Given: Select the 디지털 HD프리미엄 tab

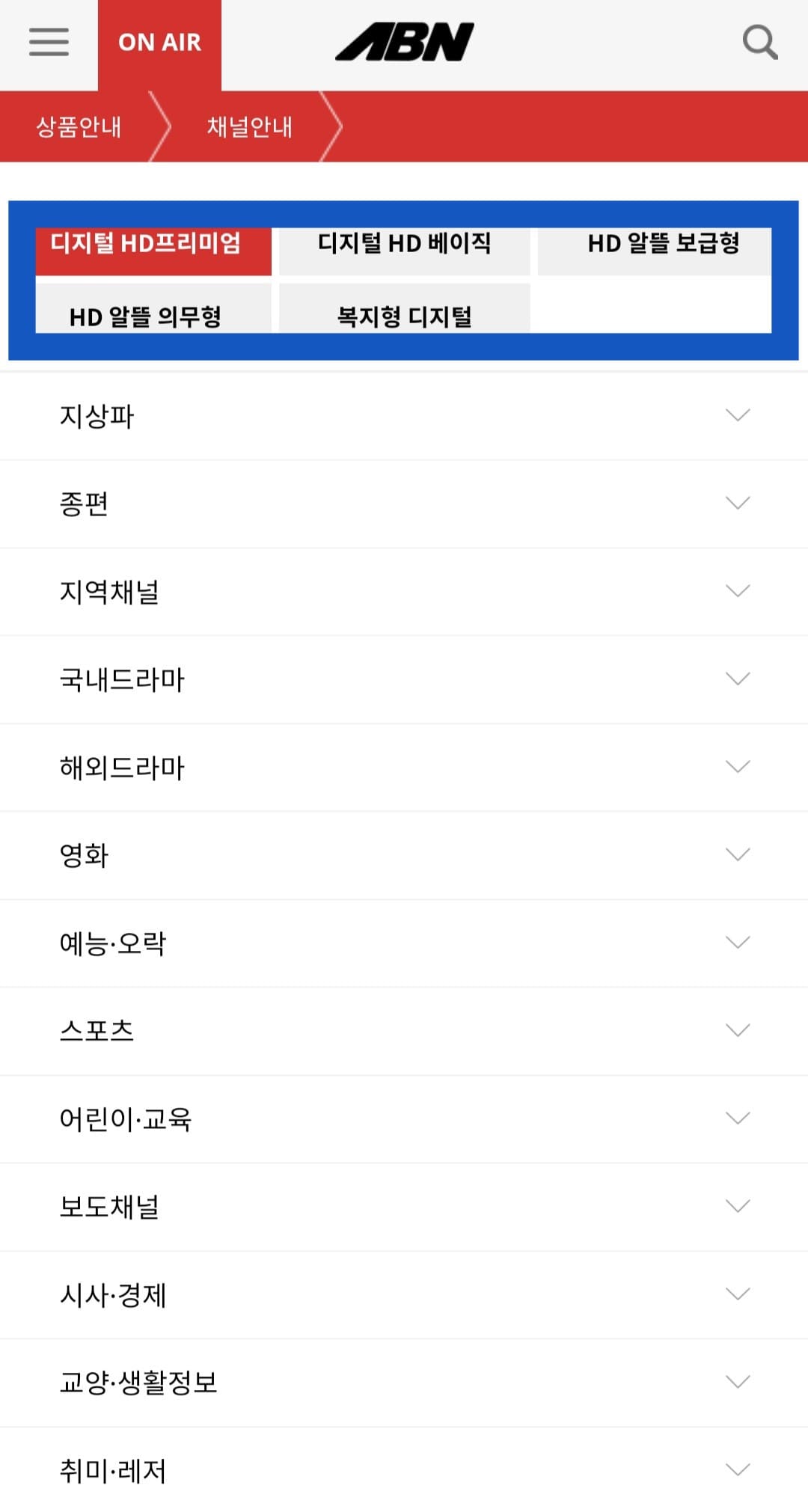Looking at the screenshot, I should point(153,244).
